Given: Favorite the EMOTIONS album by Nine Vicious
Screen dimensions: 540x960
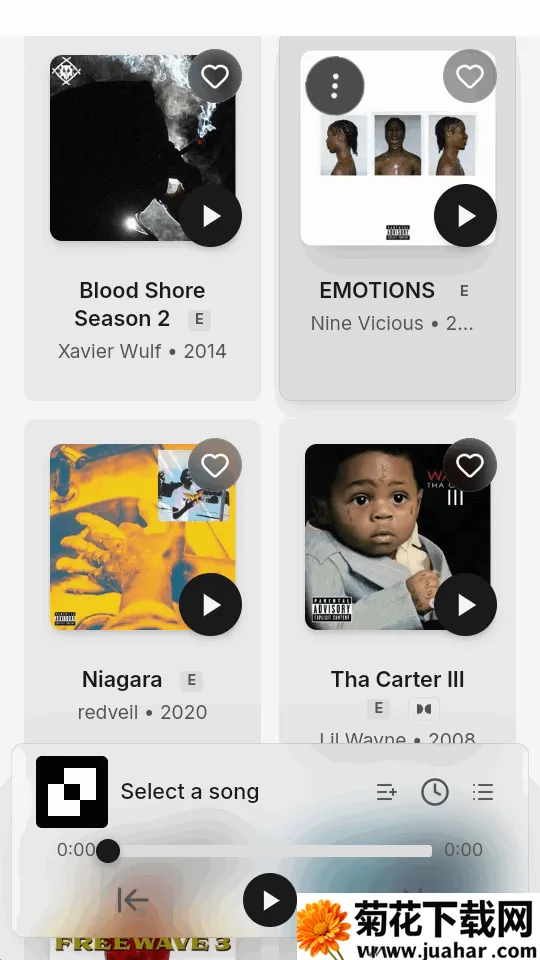Looking at the screenshot, I should pyautogui.click(x=470, y=77).
